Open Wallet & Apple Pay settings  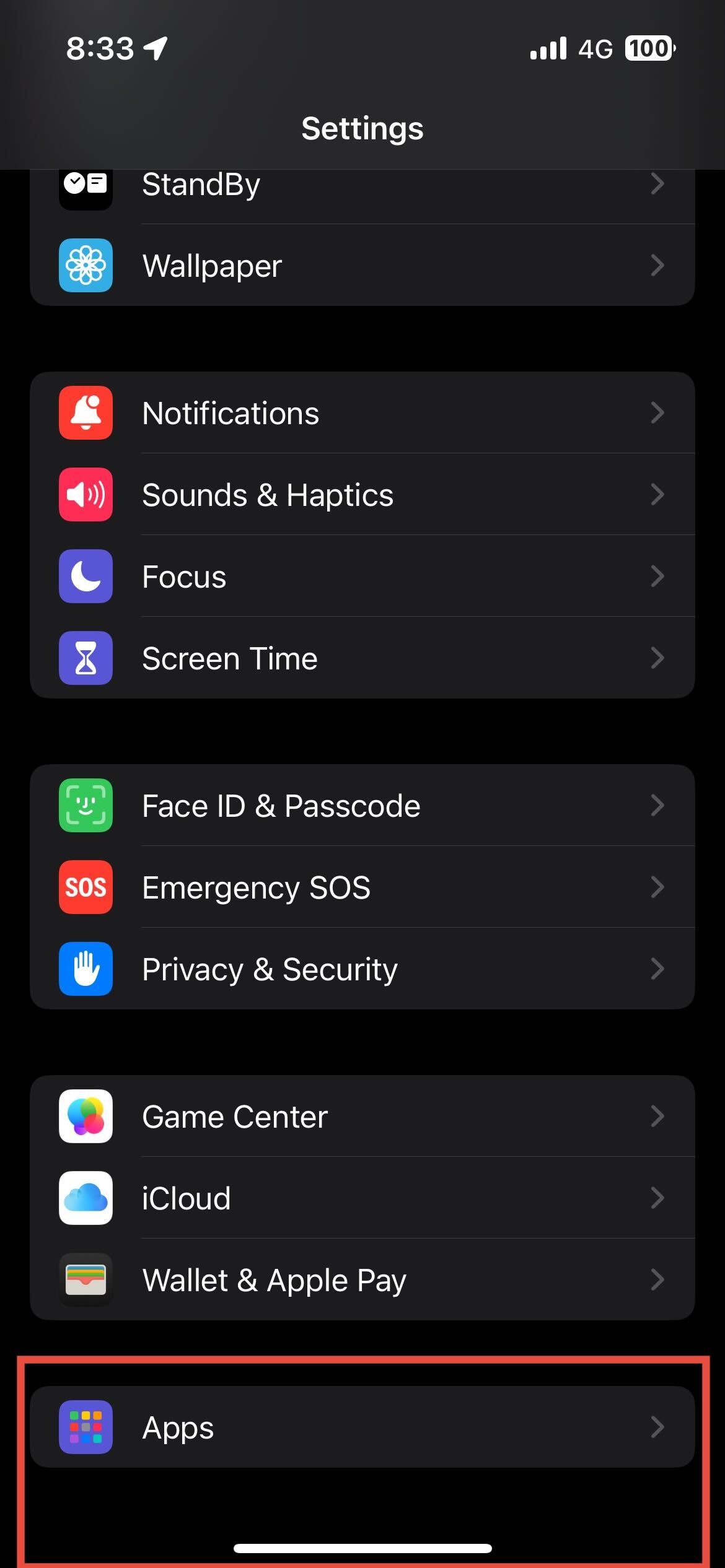(362, 1279)
